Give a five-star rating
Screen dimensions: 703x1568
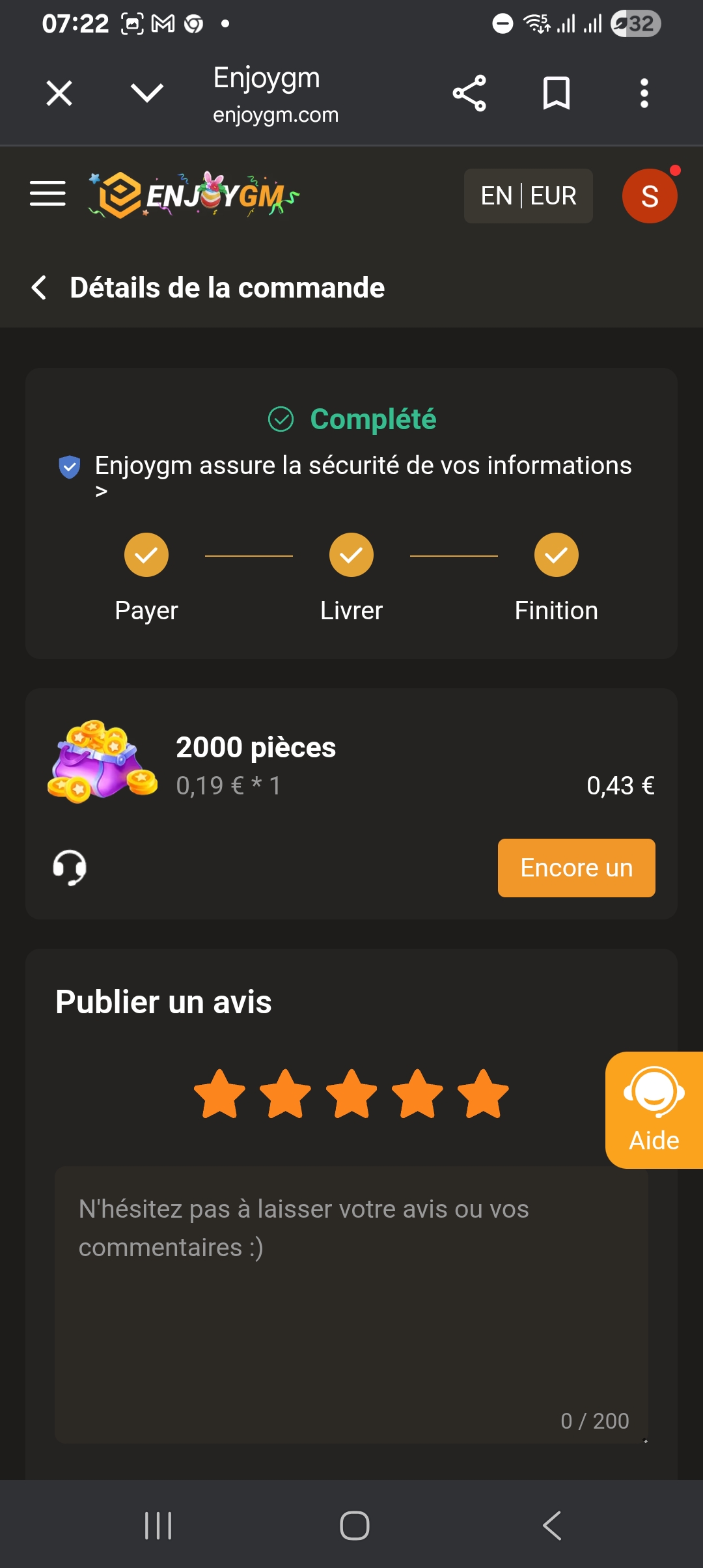pyautogui.click(x=483, y=1094)
